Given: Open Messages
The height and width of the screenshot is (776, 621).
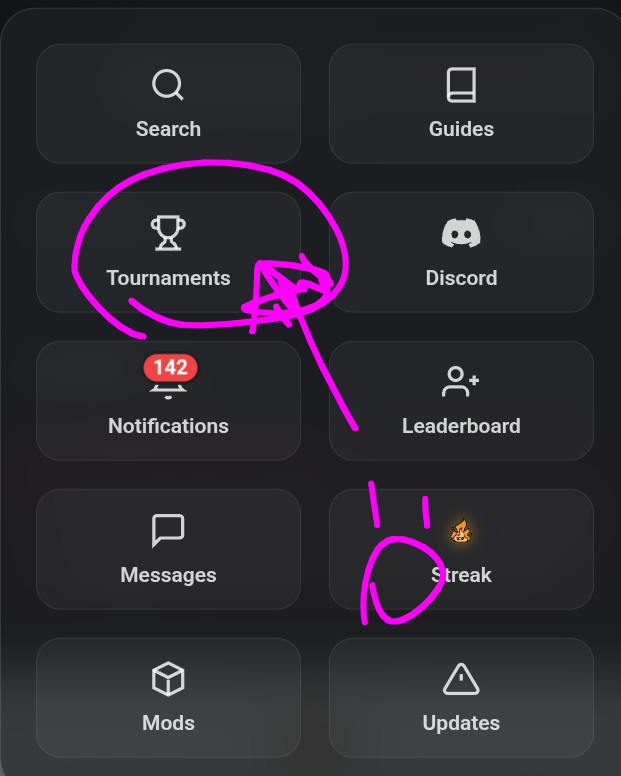Looking at the screenshot, I should (x=168, y=549).
